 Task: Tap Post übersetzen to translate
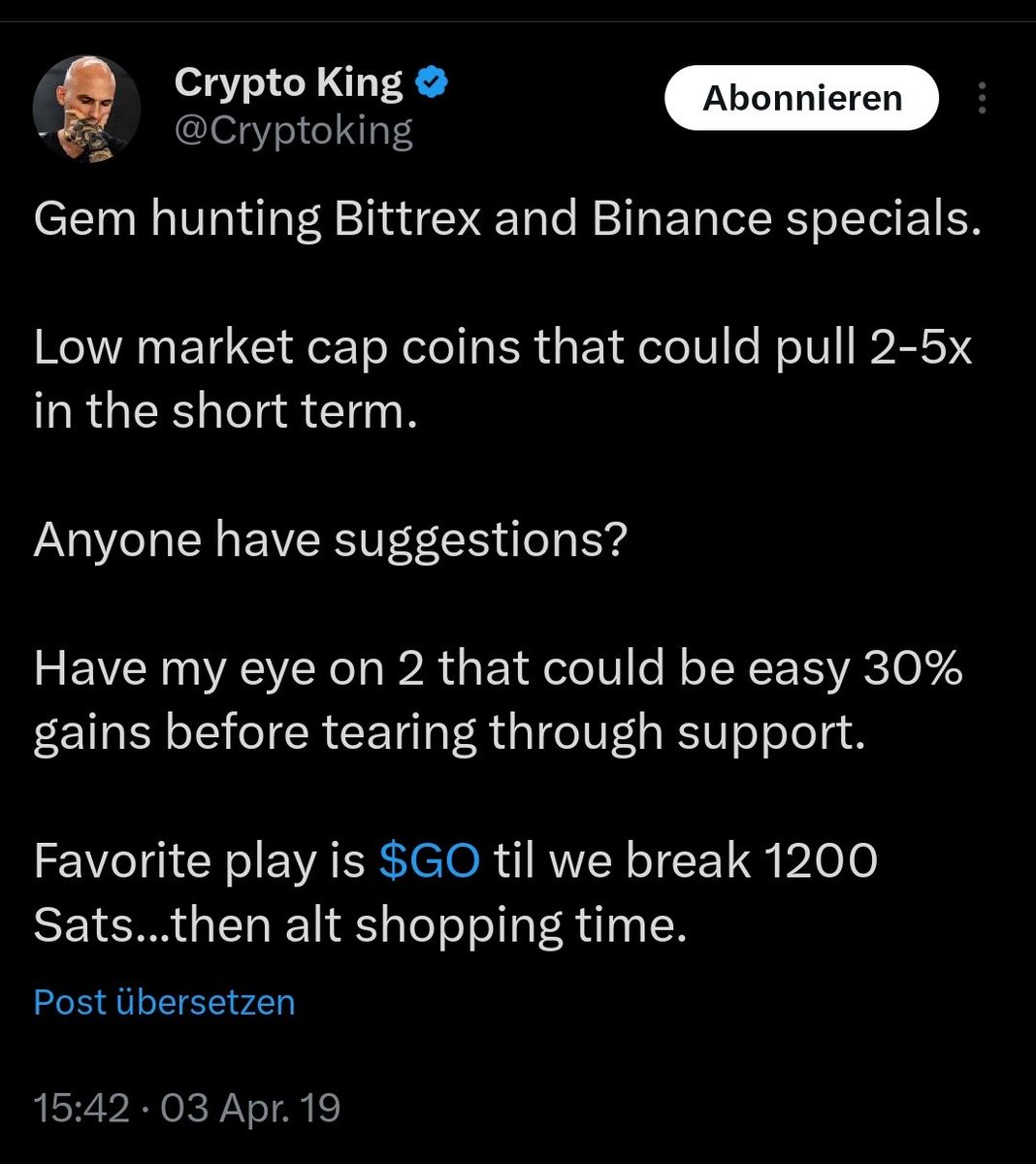point(164,1001)
